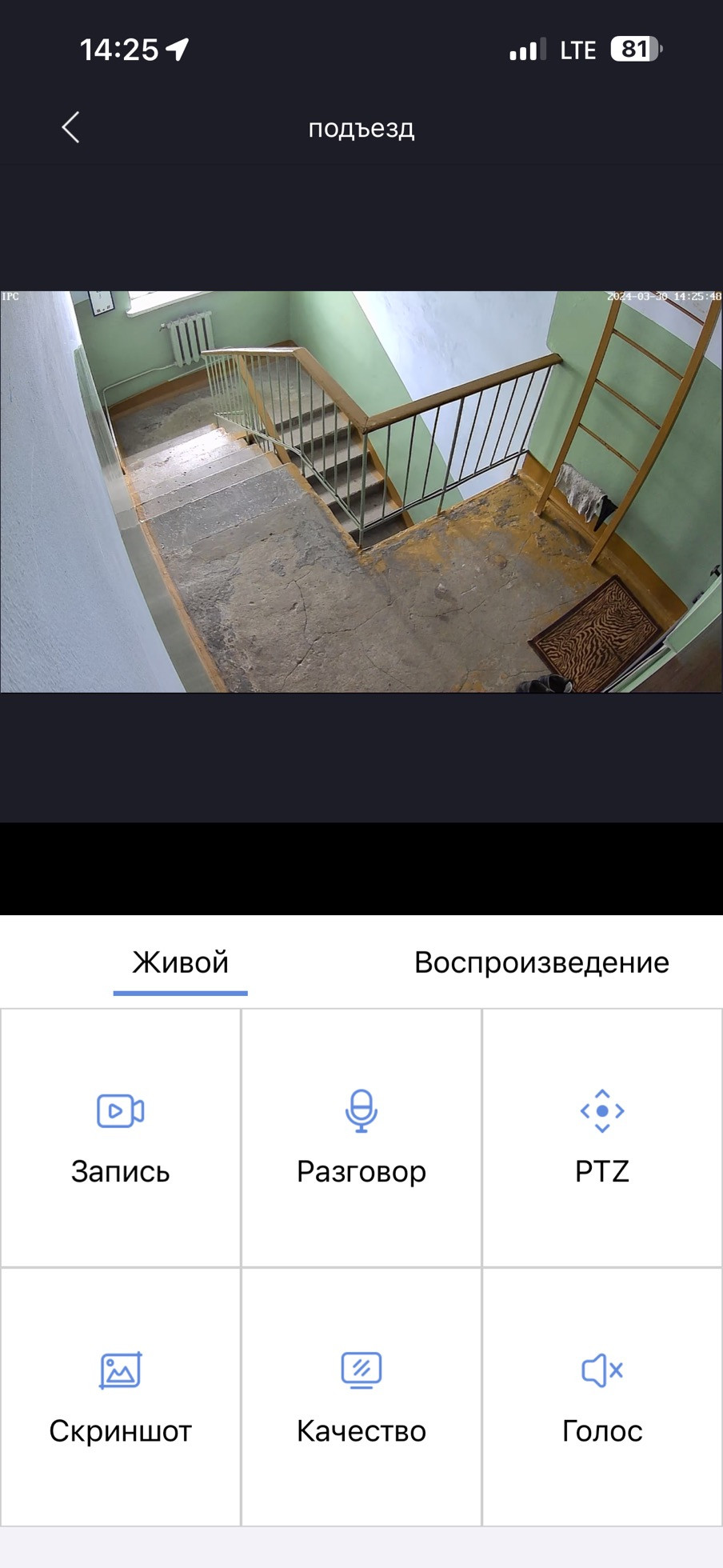Change video Качество

361,1396
